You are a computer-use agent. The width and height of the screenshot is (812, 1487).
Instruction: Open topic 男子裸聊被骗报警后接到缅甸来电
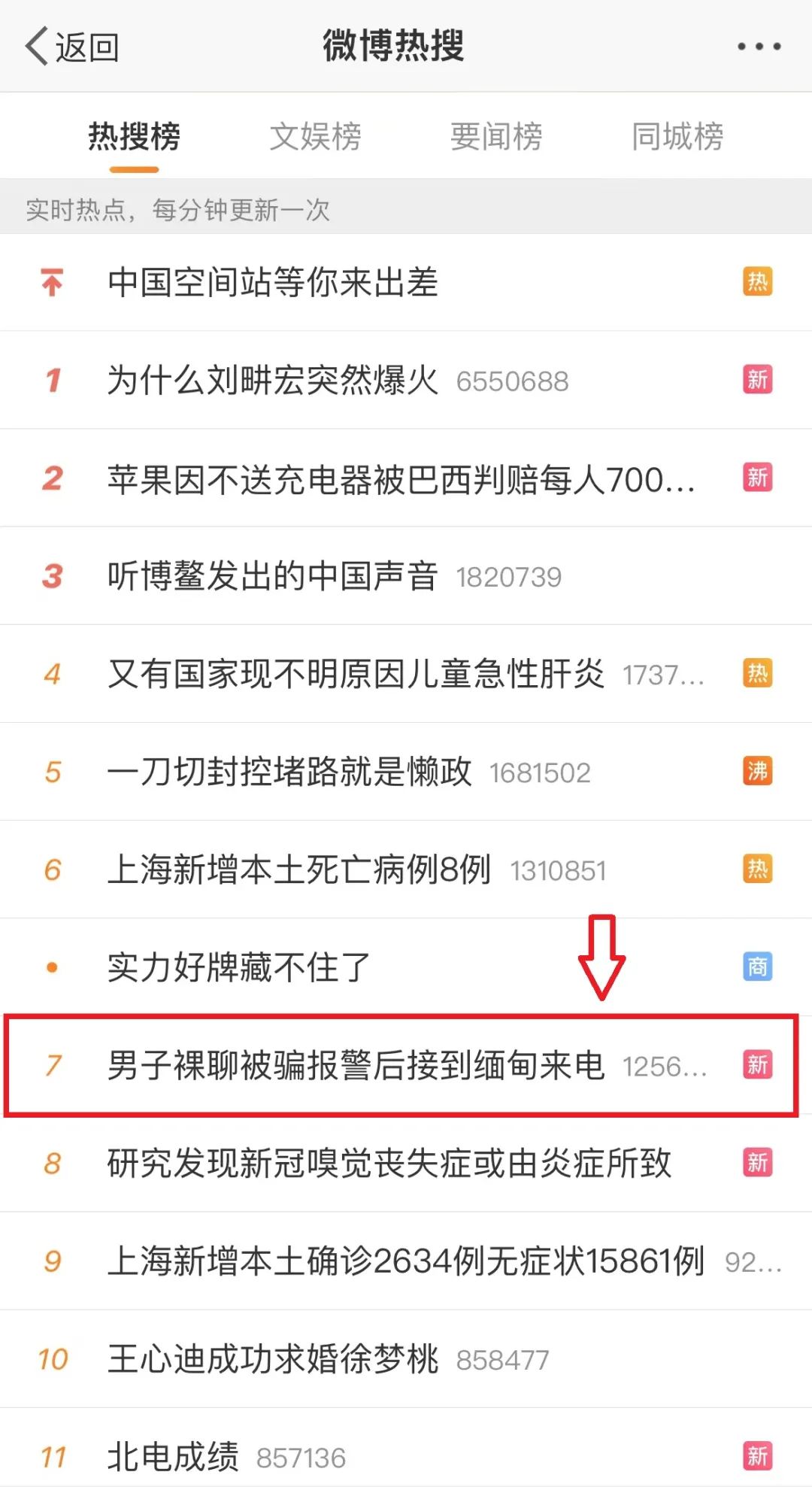[x=355, y=1066]
